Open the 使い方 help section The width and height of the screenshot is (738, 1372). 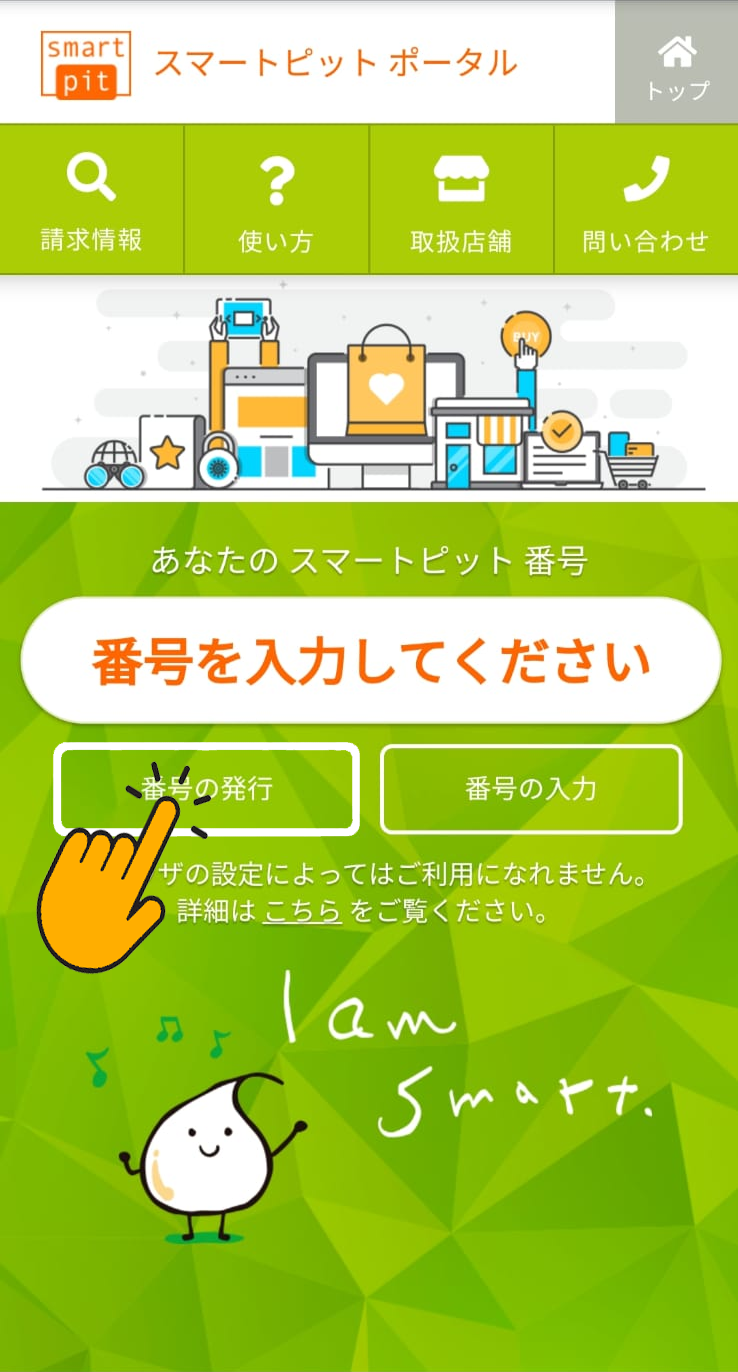click(x=276, y=200)
